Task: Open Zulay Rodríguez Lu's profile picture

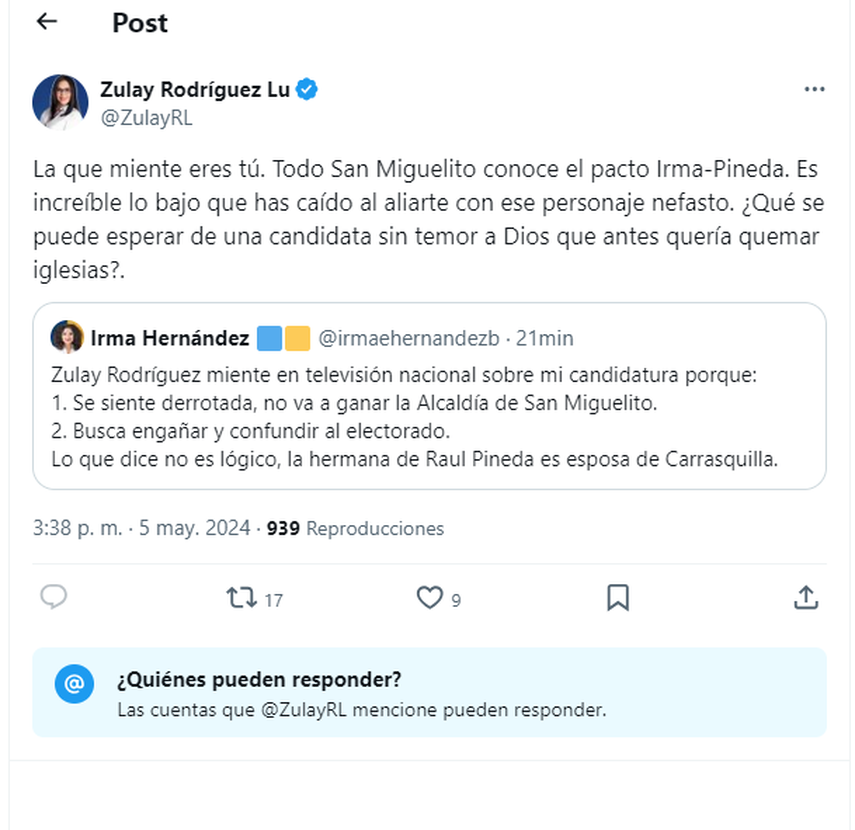Action: pos(61,102)
